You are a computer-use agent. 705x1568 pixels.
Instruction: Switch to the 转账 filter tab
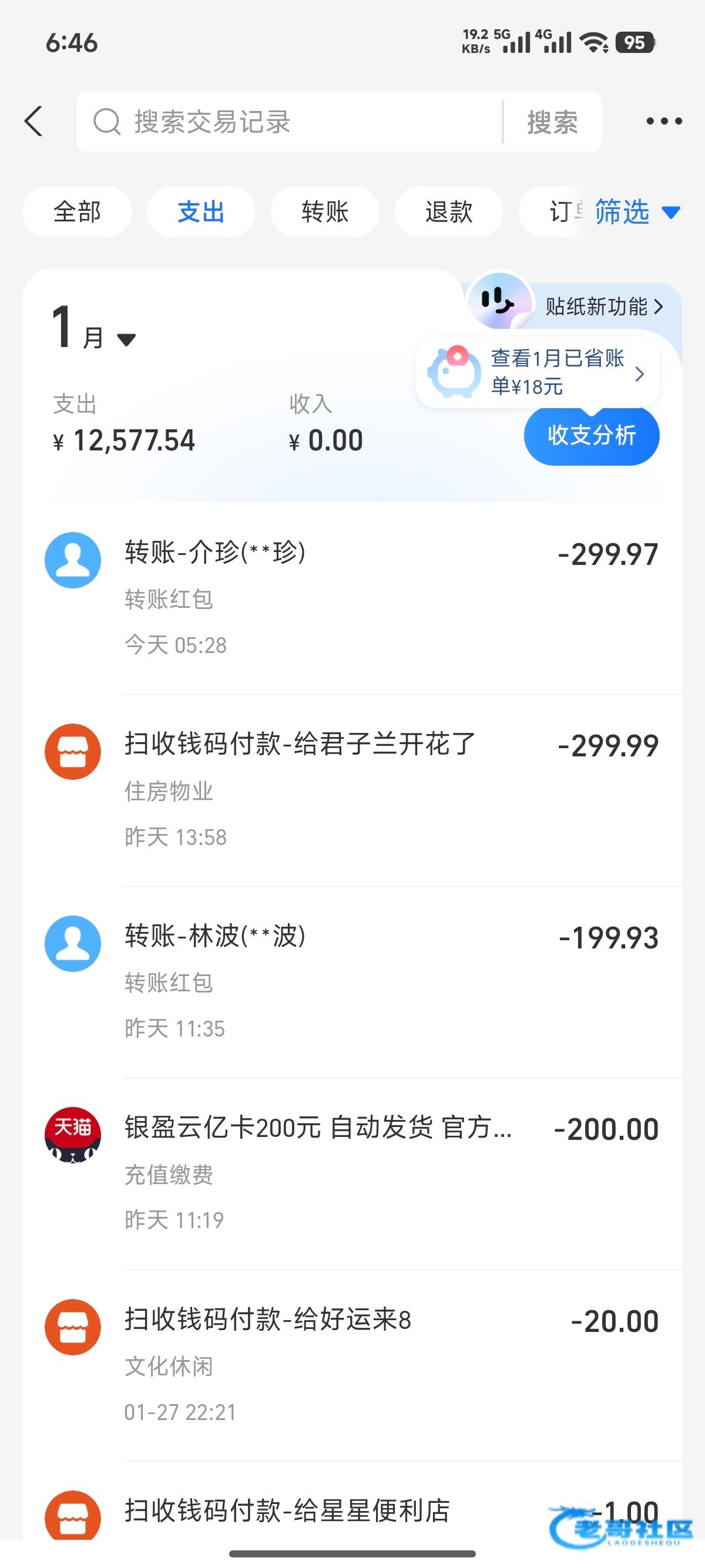pos(325,212)
